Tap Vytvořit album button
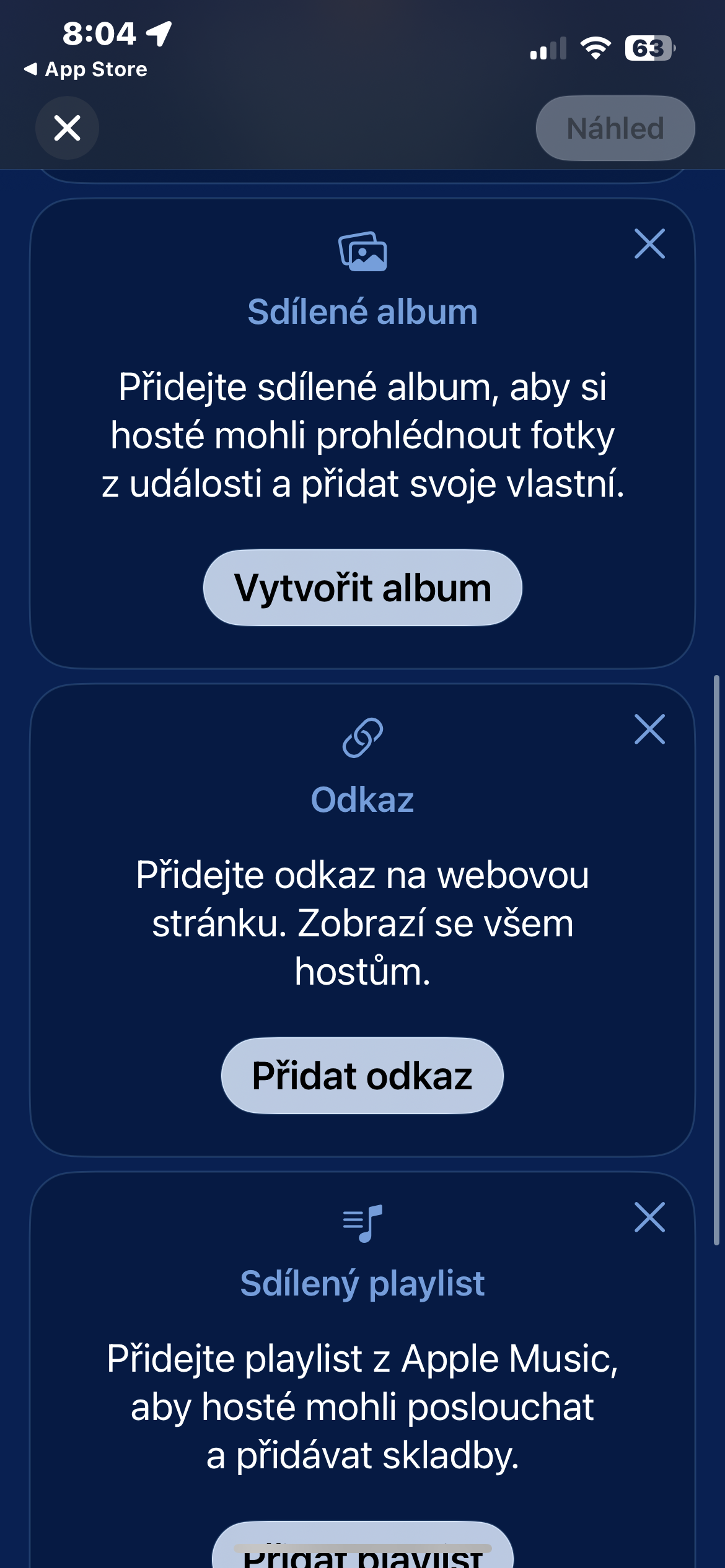Image resolution: width=725 pixels, height=1568 pixels. coord(362,588)
